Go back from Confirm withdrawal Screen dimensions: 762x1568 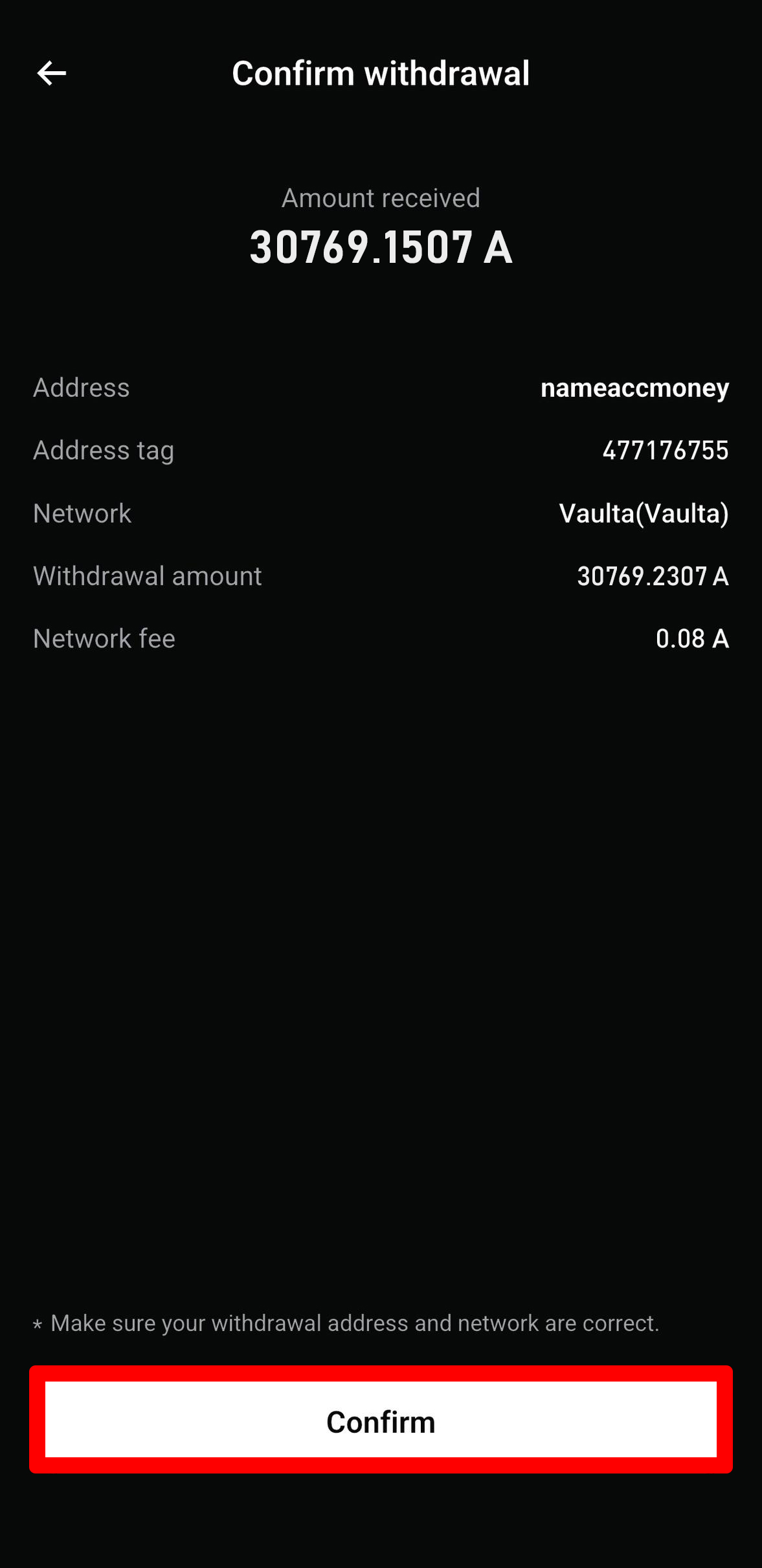(52, 73)
